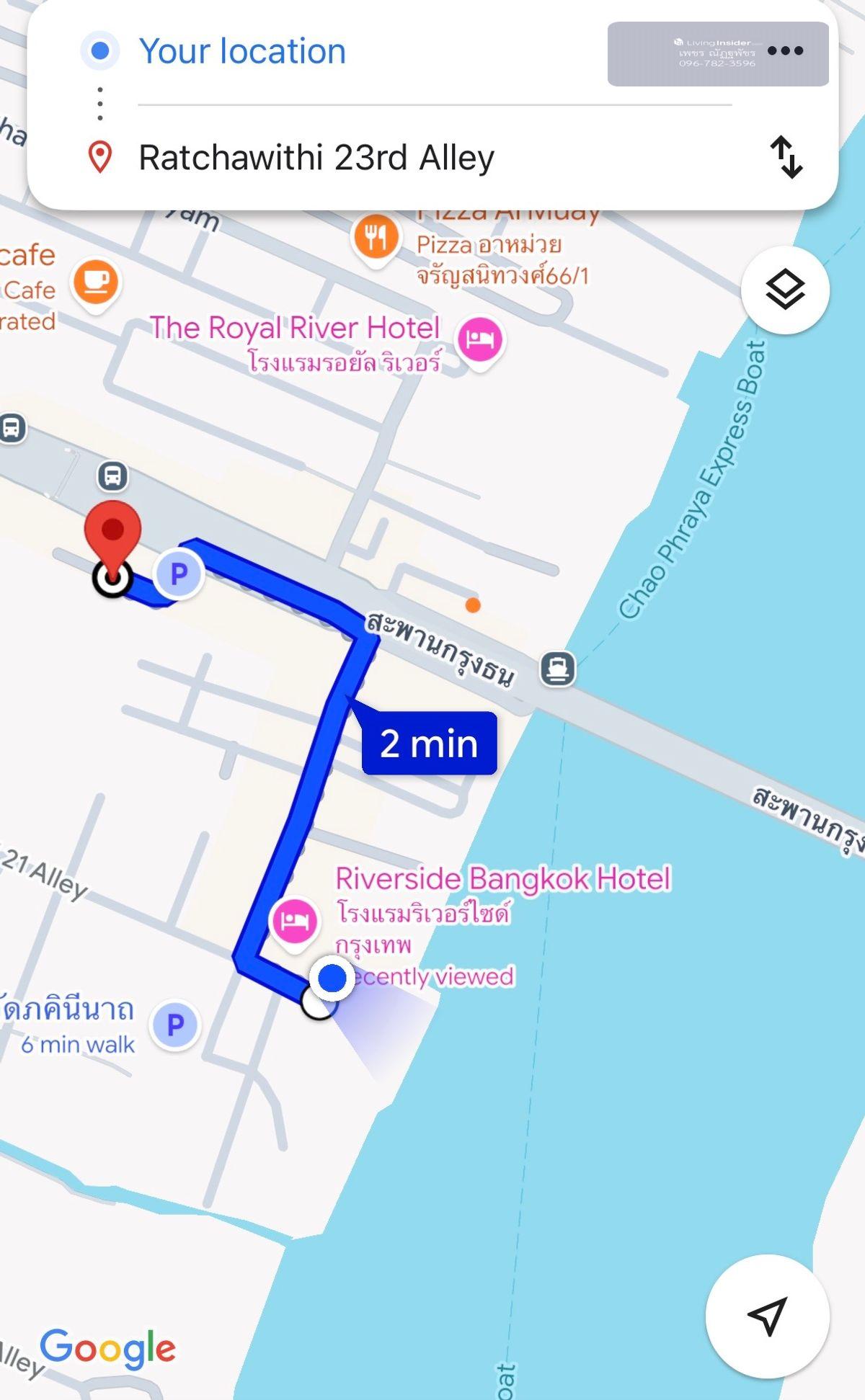Tap the orange cafe marker
The image size is (865, 1400).
click(x=95, y=282)
